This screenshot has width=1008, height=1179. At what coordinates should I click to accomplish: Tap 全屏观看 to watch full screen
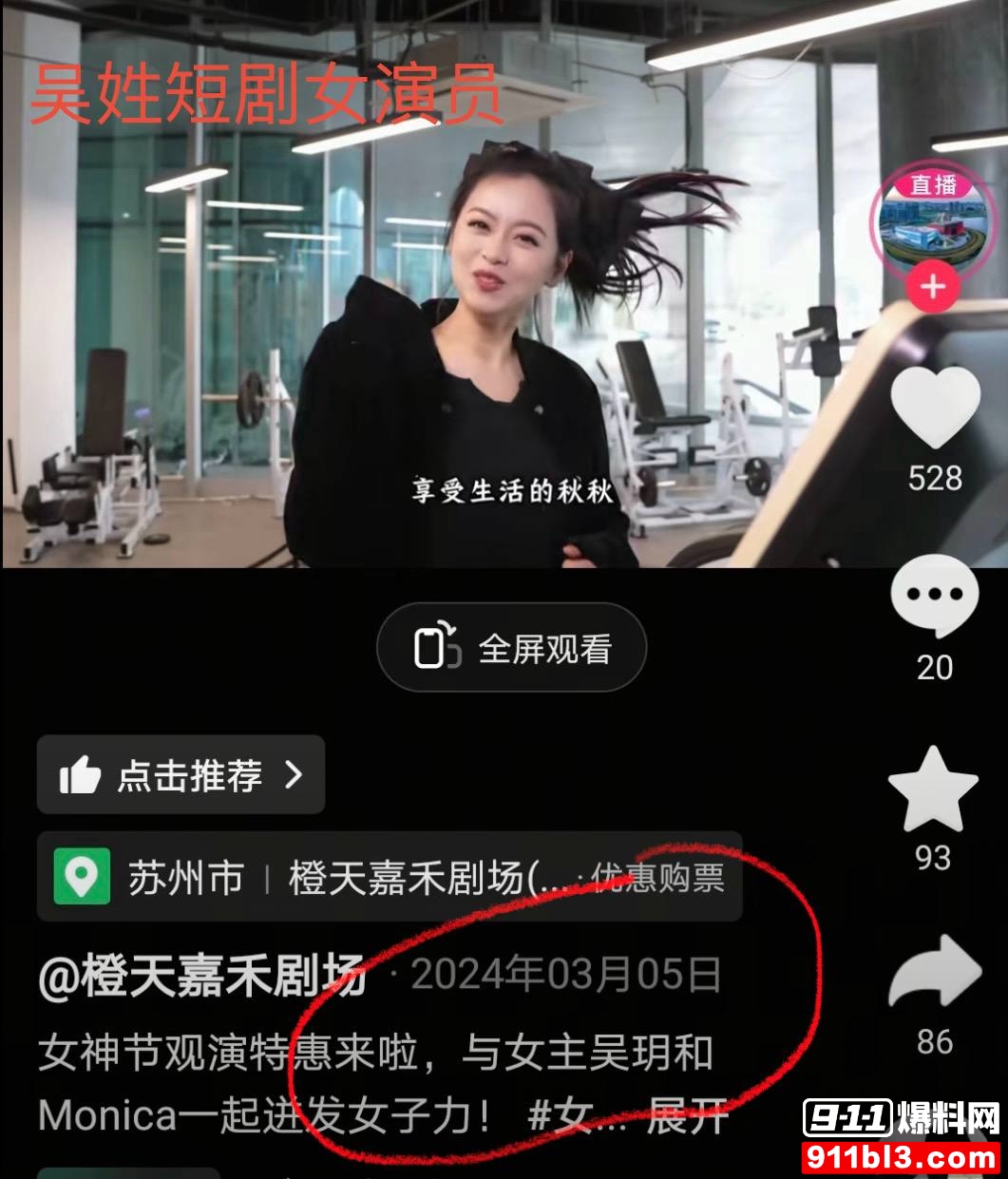(x=512, y=649)
